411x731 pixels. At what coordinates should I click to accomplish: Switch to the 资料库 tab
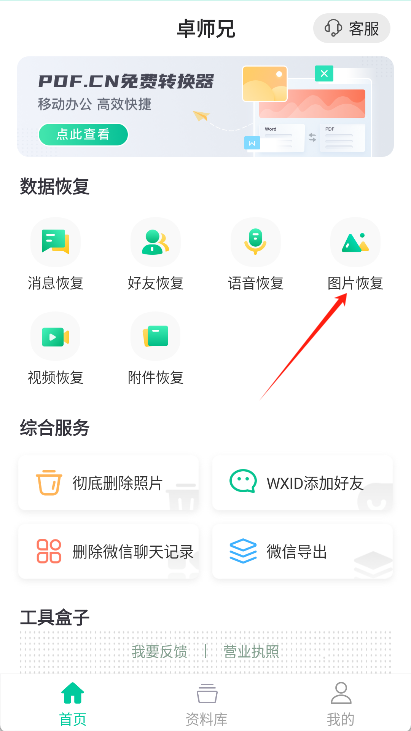206,703
